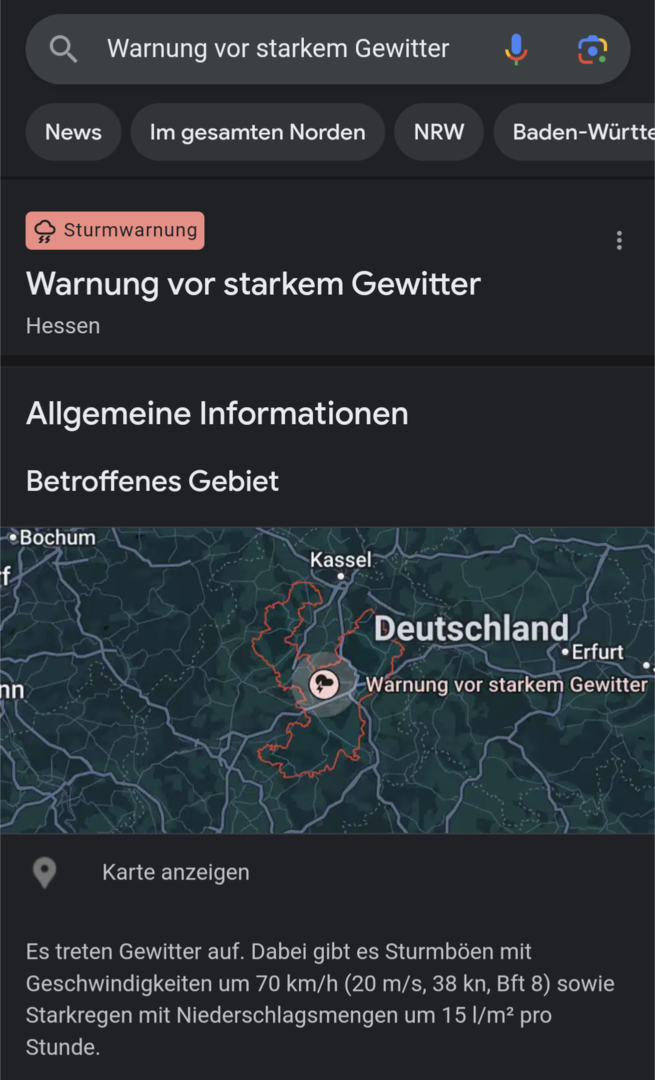The height and width of the screenshot is (1080, 655).
Task: Select the News filter chip
Action: pyautogui.click(x=73, y=132)
